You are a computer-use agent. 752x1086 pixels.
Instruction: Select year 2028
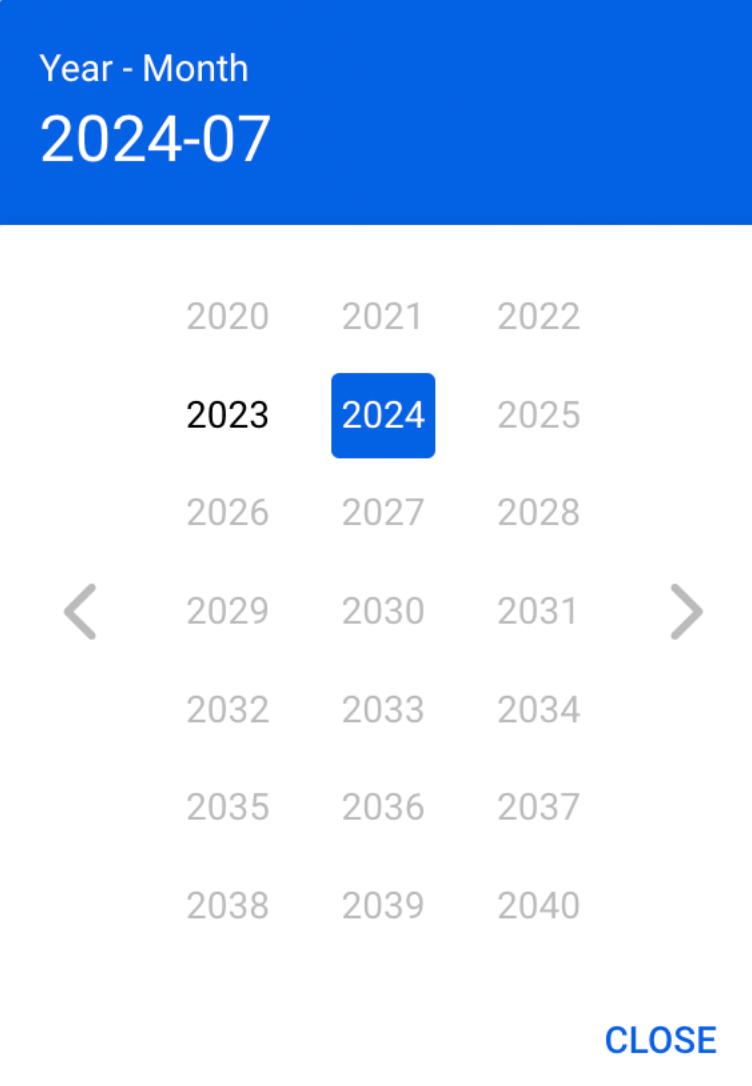[538, 513]
